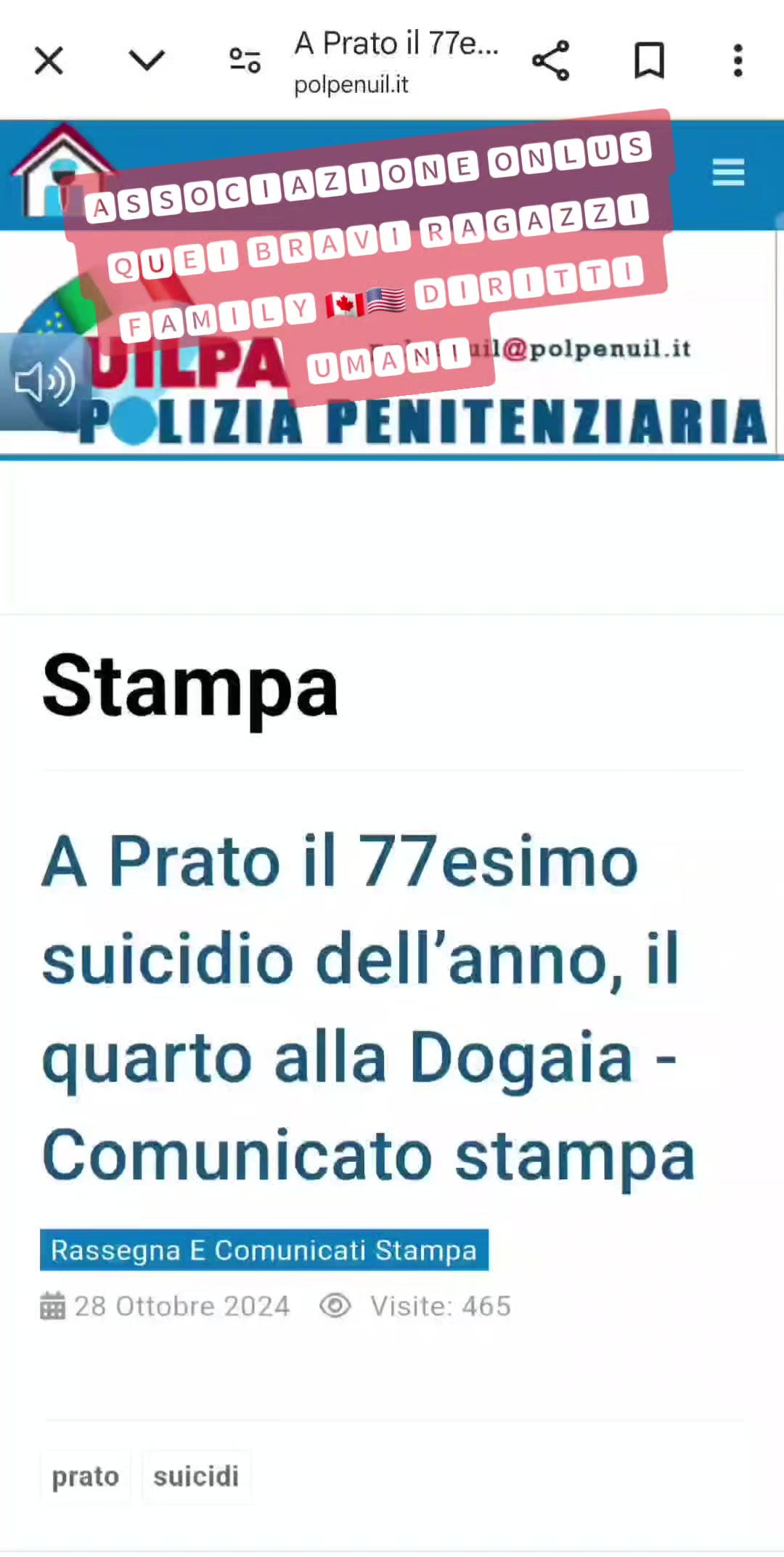Minimize the custom tab using the down chevron
The image size is (784, 1557).
147,60
